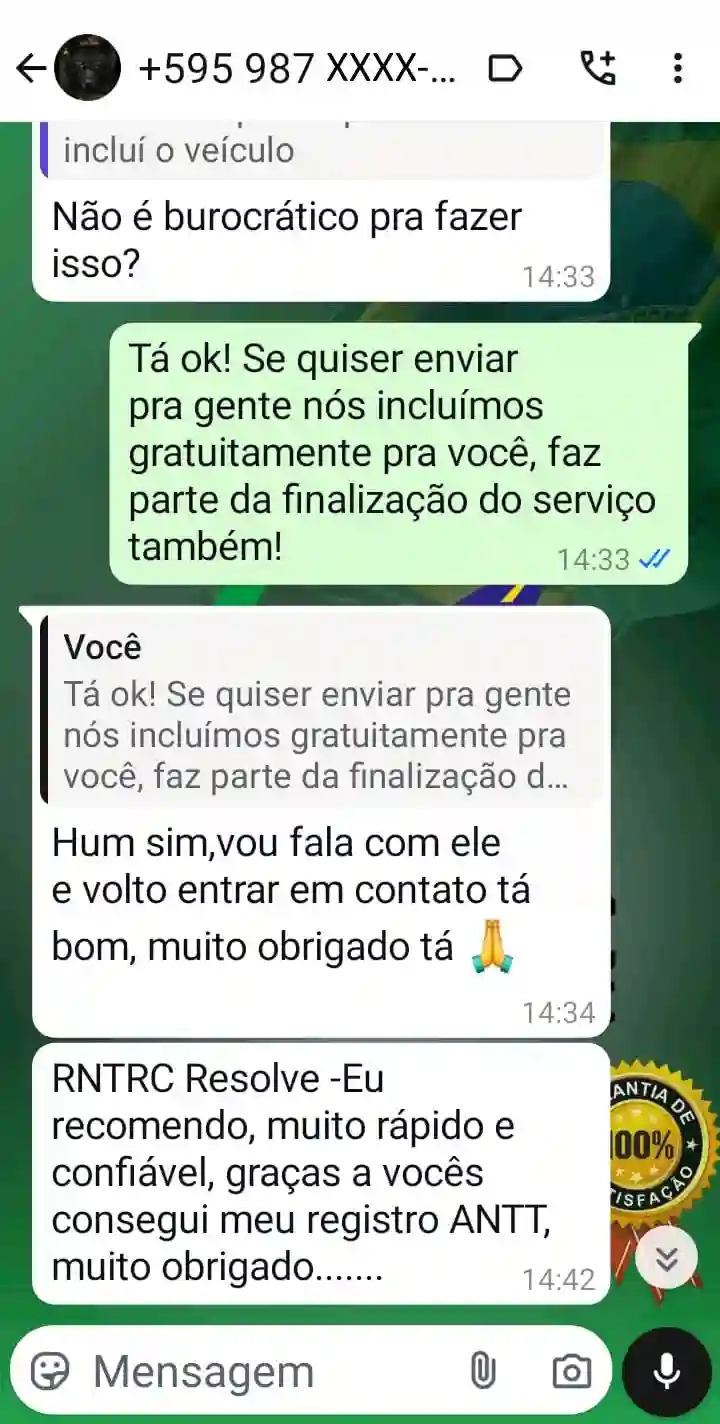
Task: View contact info for +595 987 number
Action: click(x=298, y=68)
